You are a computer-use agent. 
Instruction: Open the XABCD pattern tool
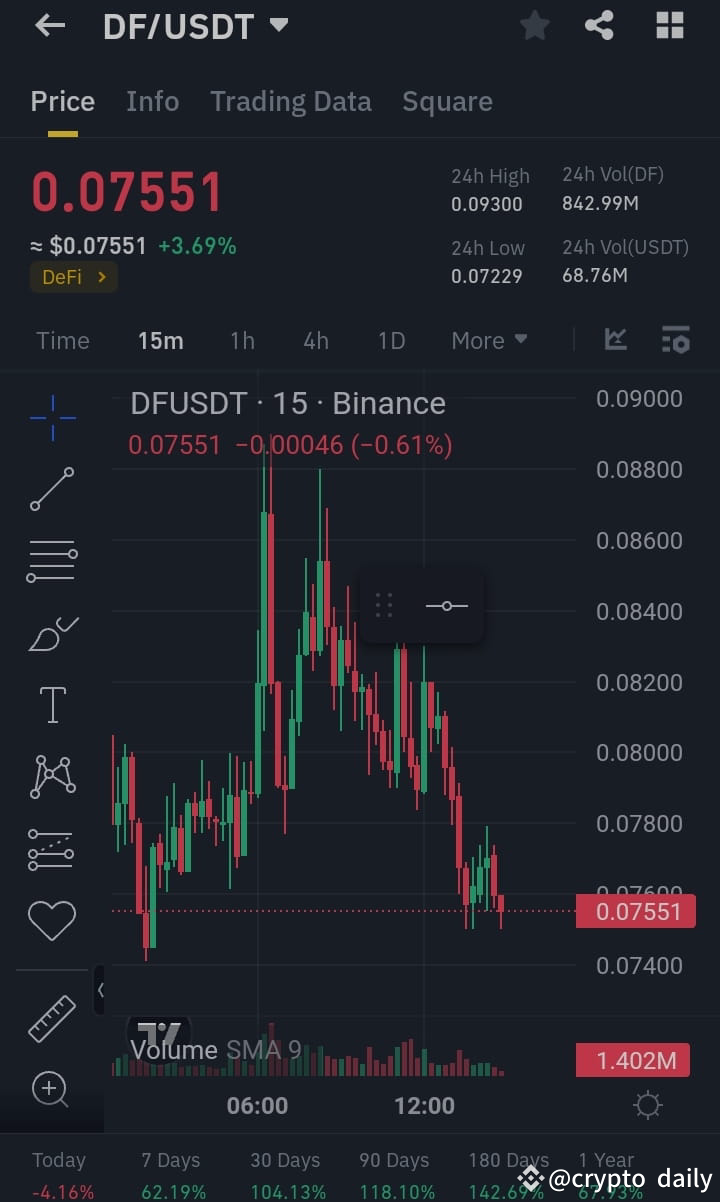tap(51, 775)
